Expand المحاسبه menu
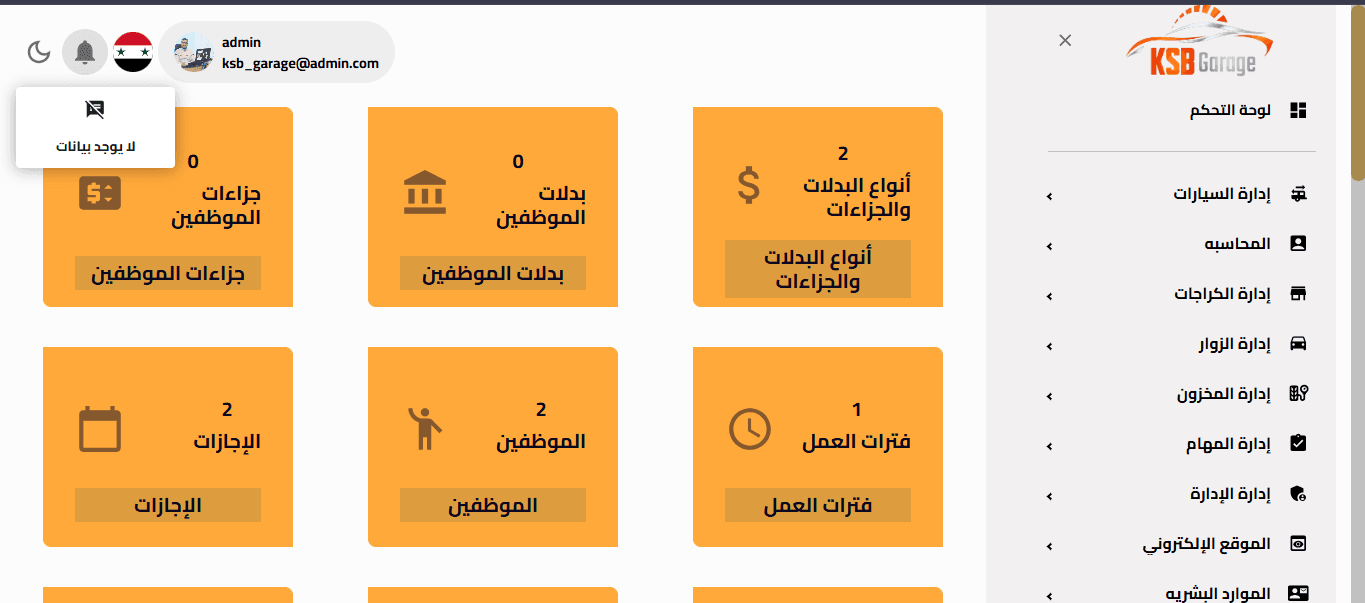Screen dimensions: 1365x603 [1237, 244]
